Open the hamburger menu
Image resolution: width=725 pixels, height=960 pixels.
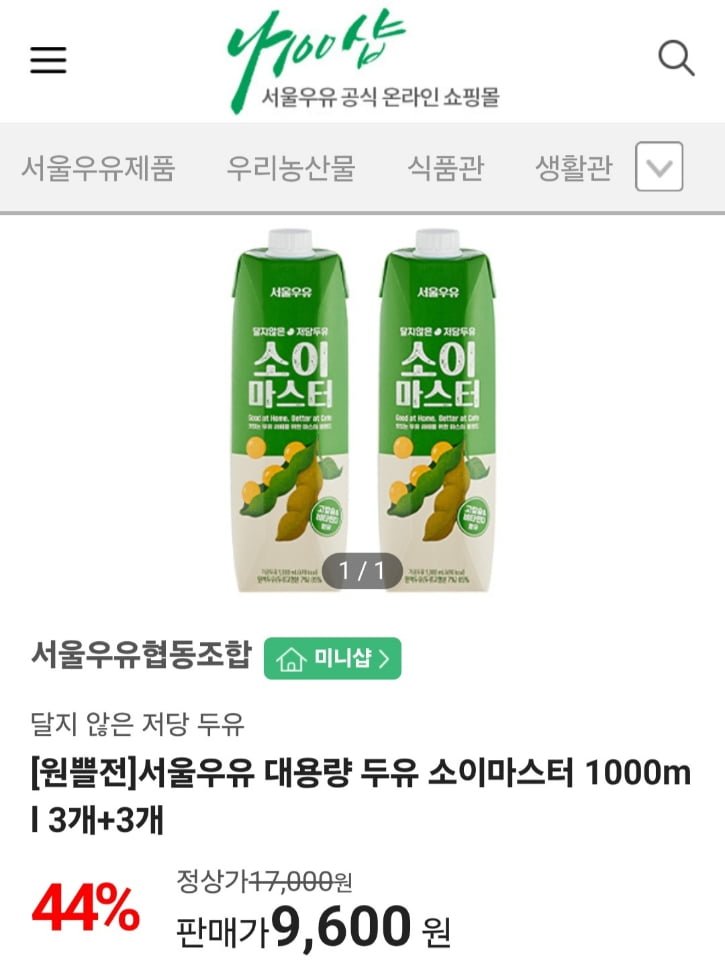click(x=48, y=61)
